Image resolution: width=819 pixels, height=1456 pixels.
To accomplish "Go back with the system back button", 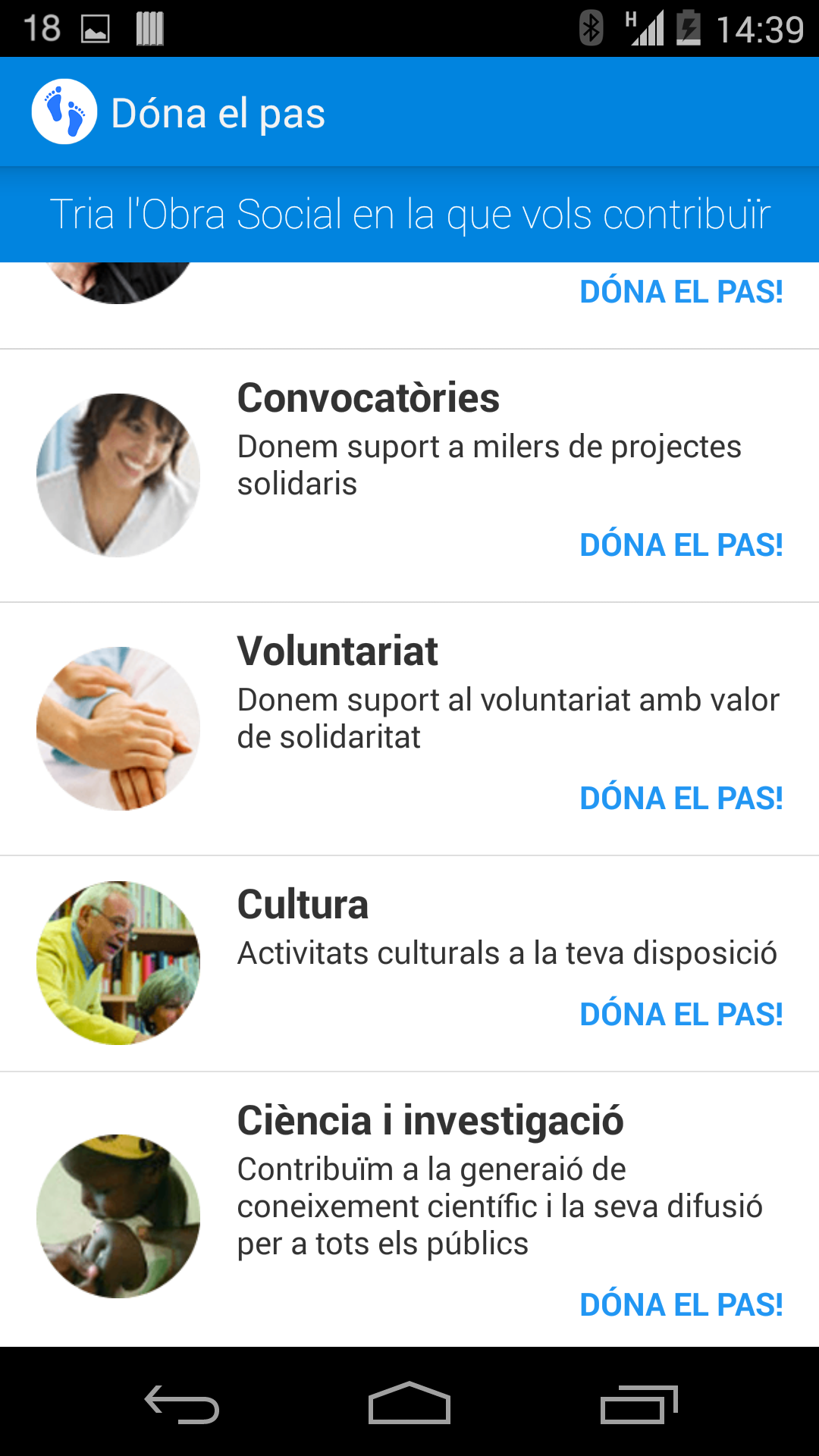I will [182, 1404].
